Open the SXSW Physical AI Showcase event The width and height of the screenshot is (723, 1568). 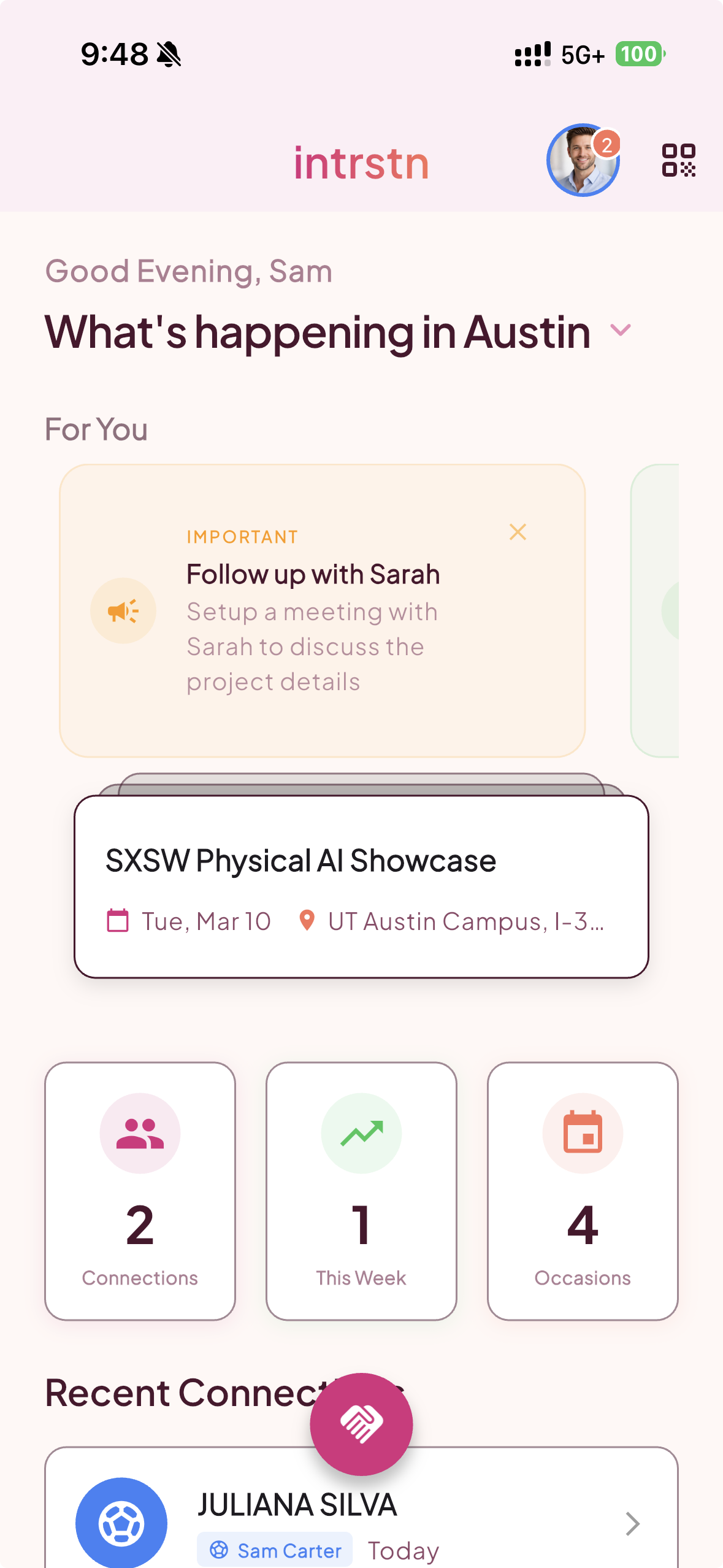point(361,886)
